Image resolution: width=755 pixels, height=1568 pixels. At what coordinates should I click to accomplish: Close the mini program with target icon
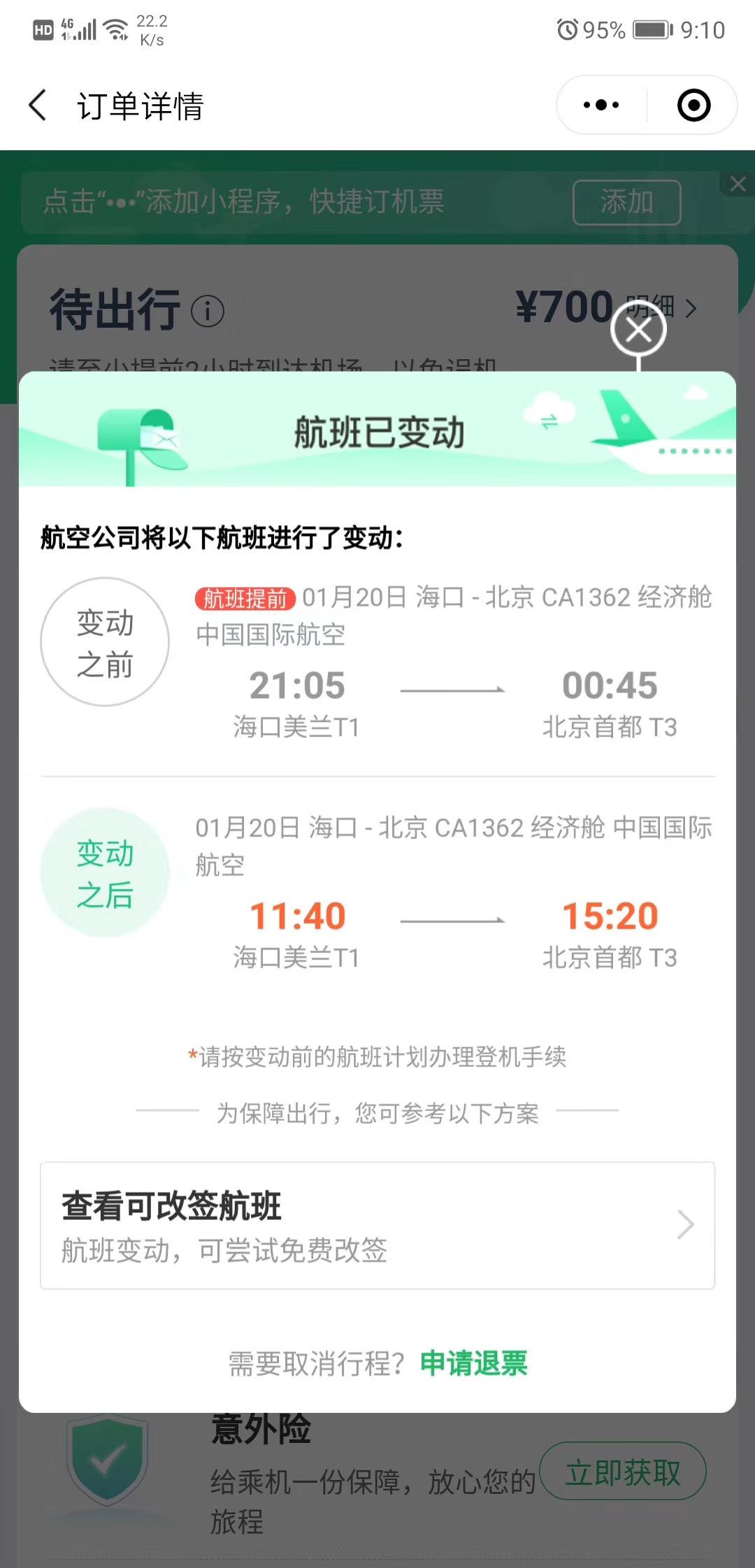tap(693, 106)
